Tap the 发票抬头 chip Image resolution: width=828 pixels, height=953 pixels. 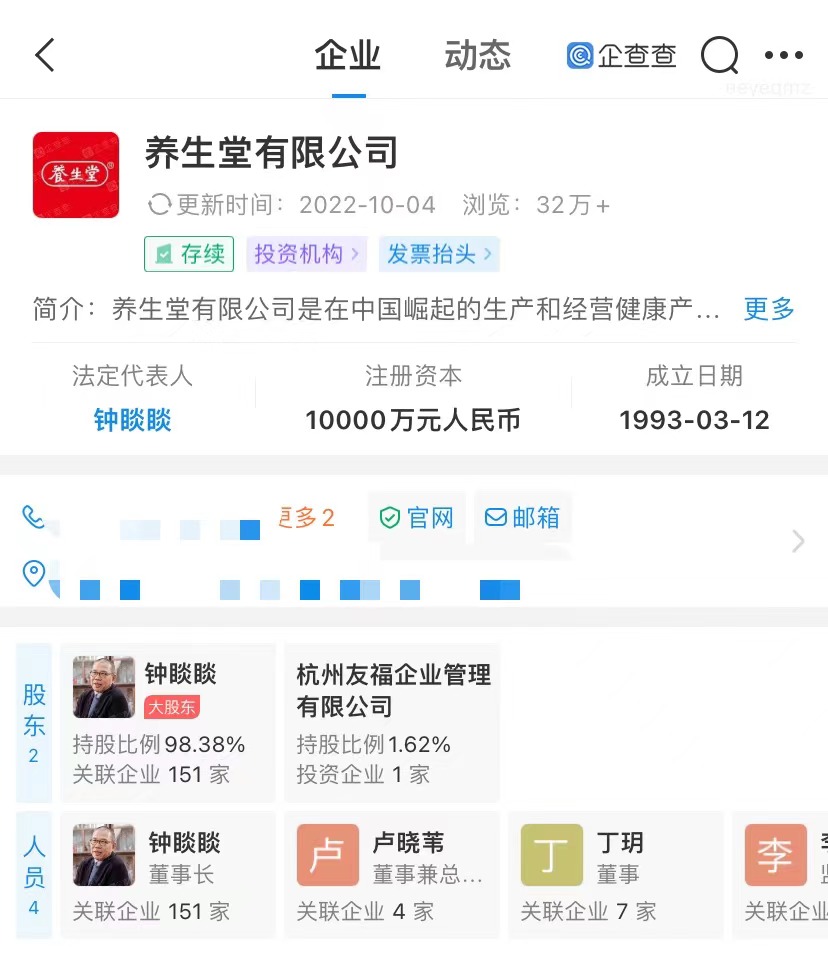pos(439,254)
